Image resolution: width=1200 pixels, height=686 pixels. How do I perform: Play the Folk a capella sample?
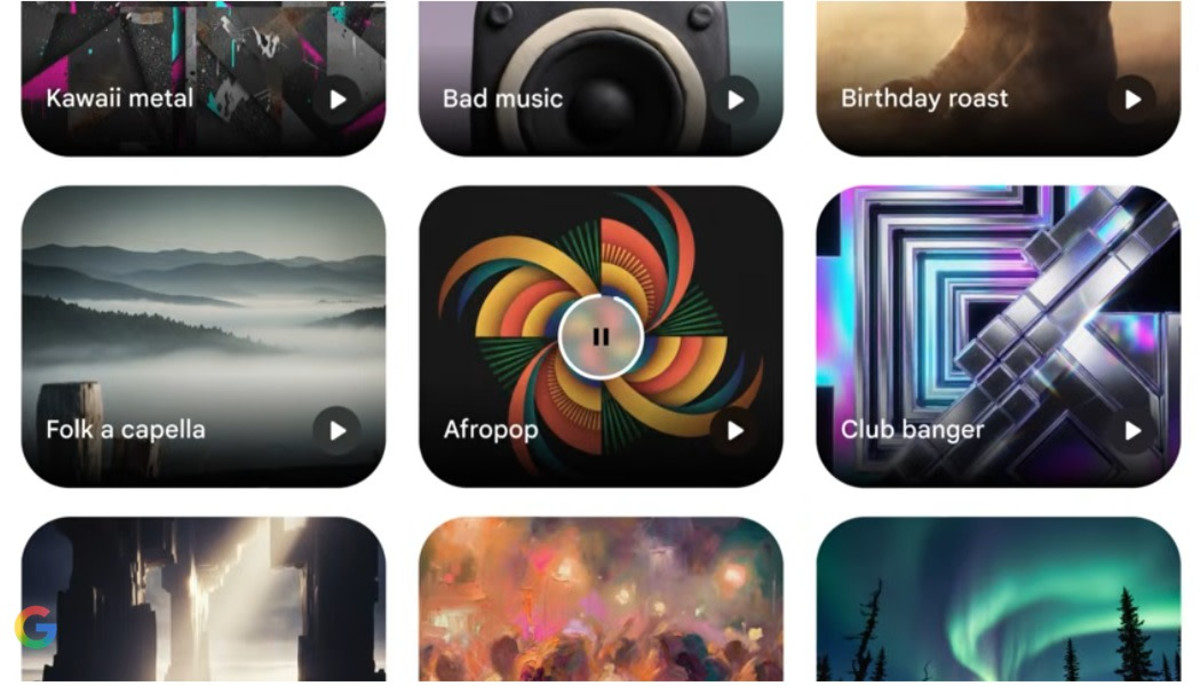[337, 430]
